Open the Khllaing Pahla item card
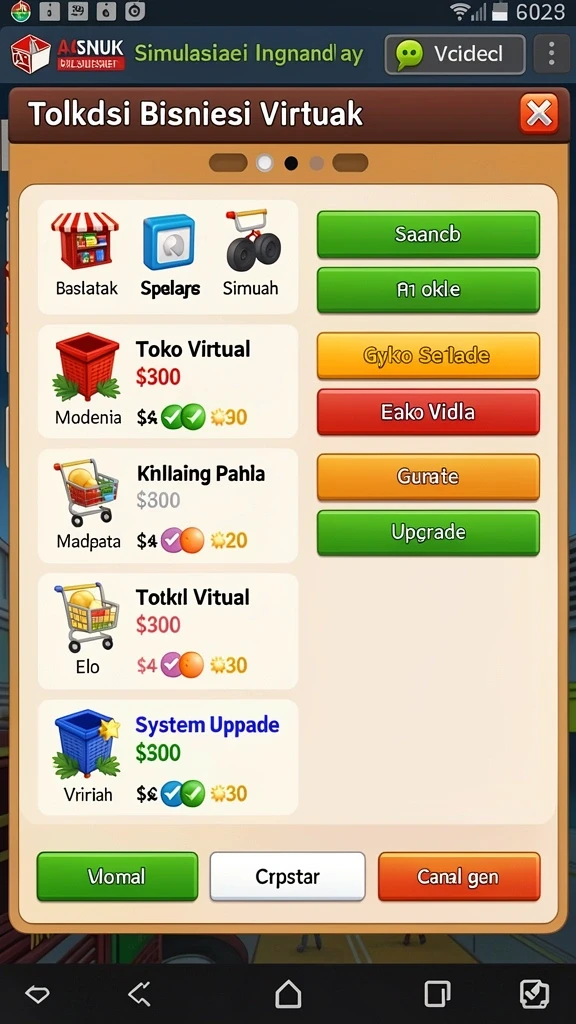The image size is (576, 1024). (x=168, y=506)
